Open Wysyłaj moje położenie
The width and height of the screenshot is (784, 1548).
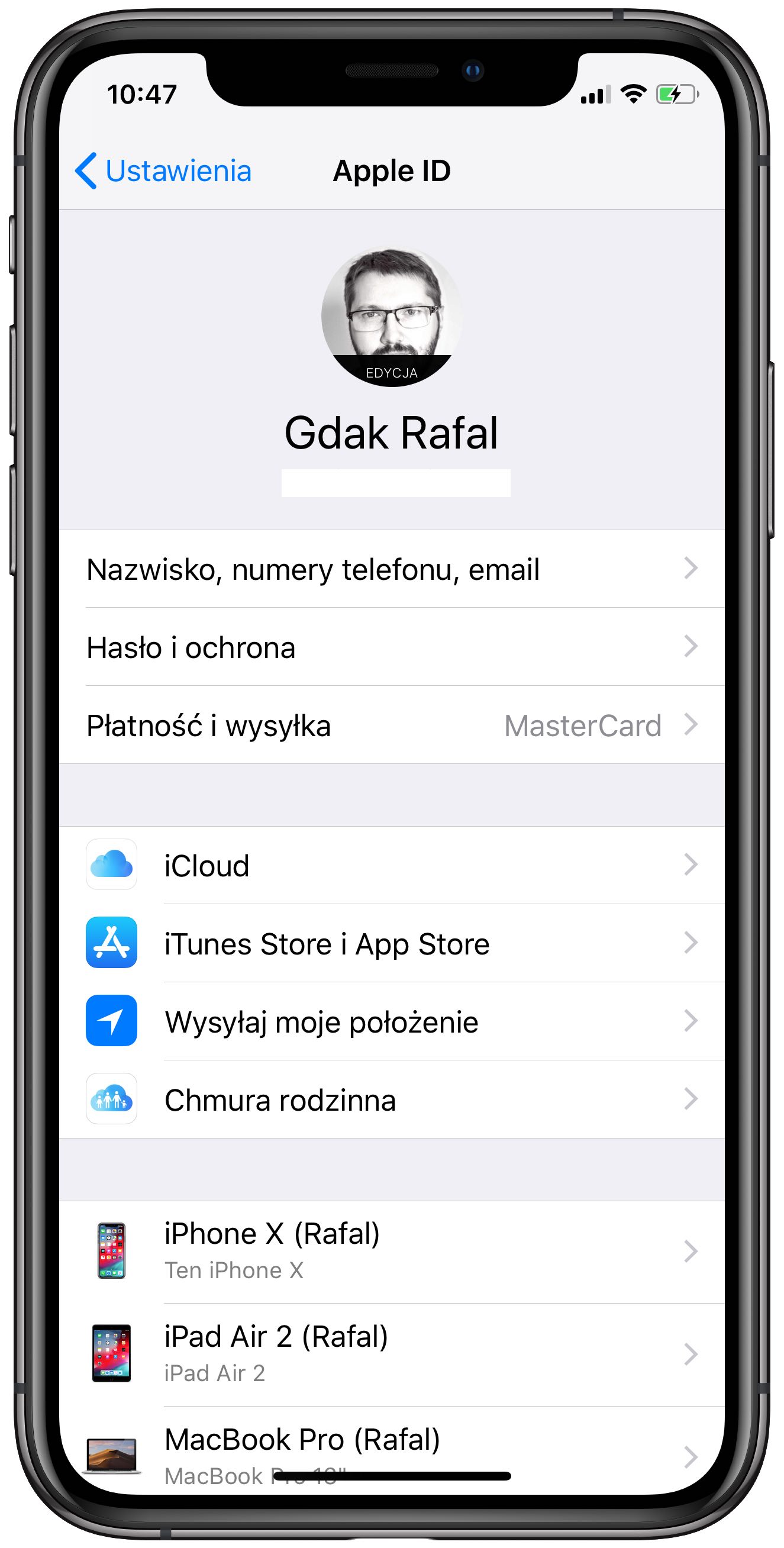click(x=392, y=1021)
